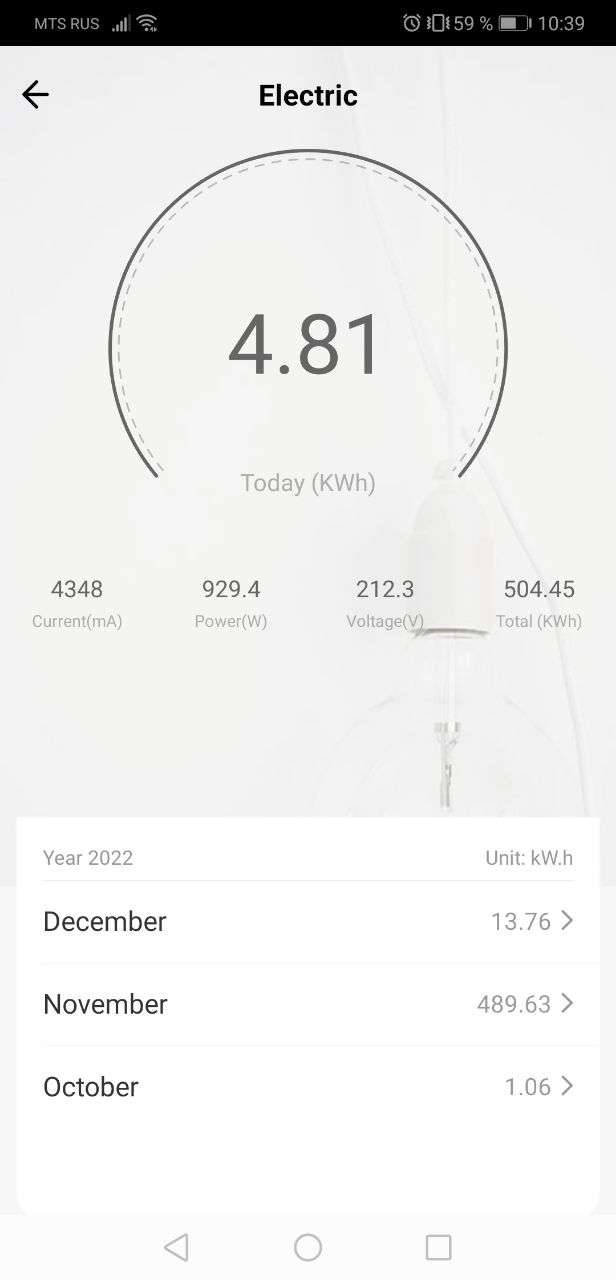Tap the system home button
This screenshot has height=1280, width=616.
pyautogui.click(x=308, y=1247)
